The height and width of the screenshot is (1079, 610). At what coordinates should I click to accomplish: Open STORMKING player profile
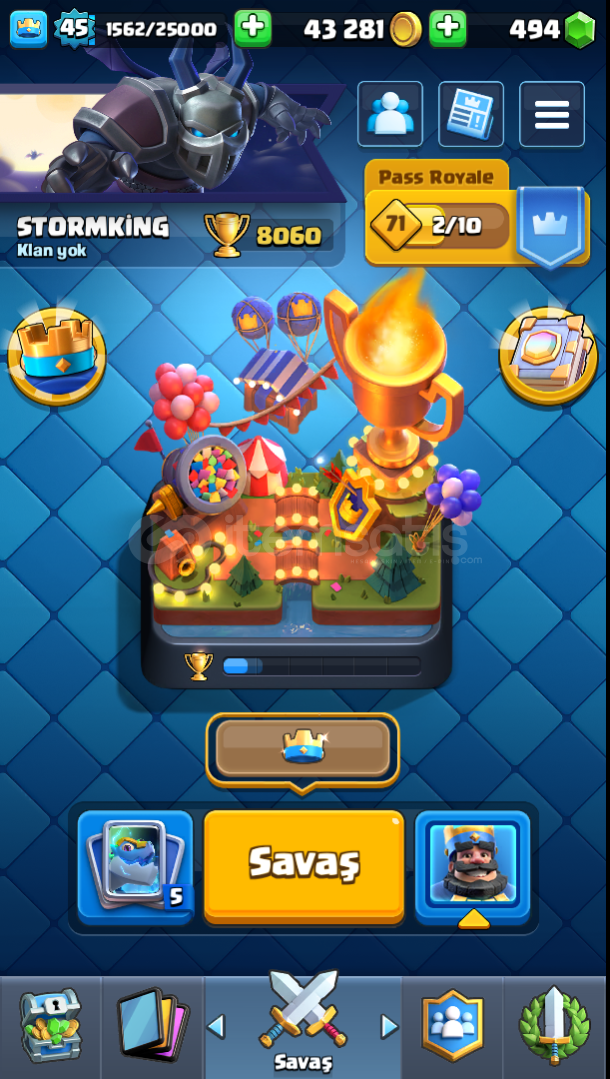tap(92, 235)
